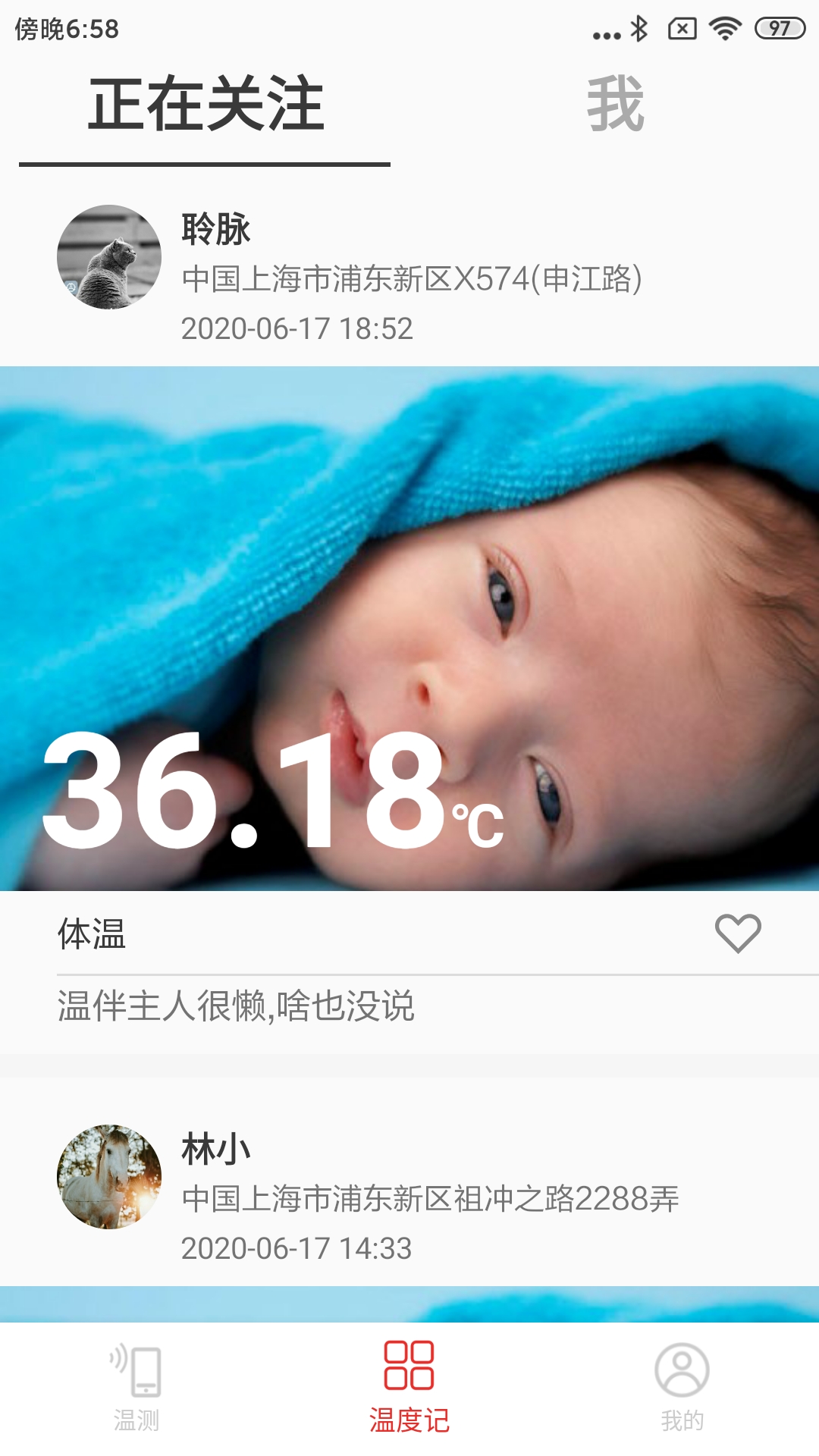Open 聆脉's 36.18℃ temperature photo card
The image size is (819, 1456).
tap(409, 628)
